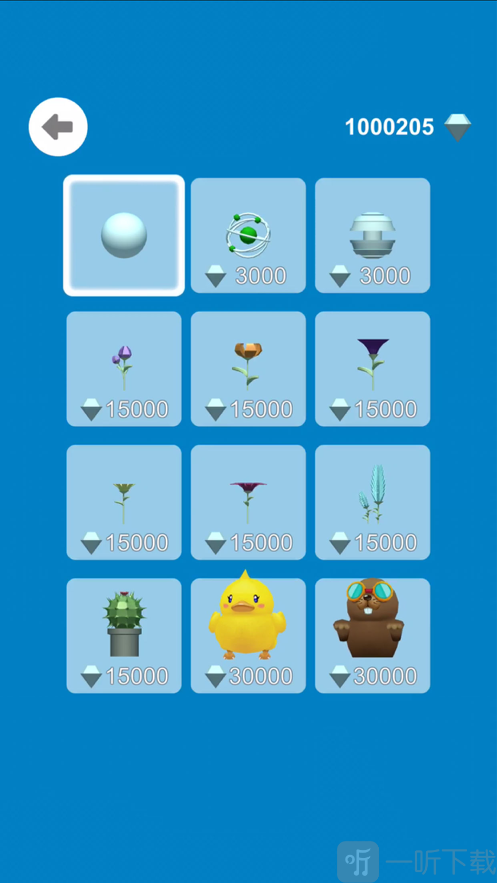
Task: Pick the purple tulip bud flower
Action: coord(124,369)
